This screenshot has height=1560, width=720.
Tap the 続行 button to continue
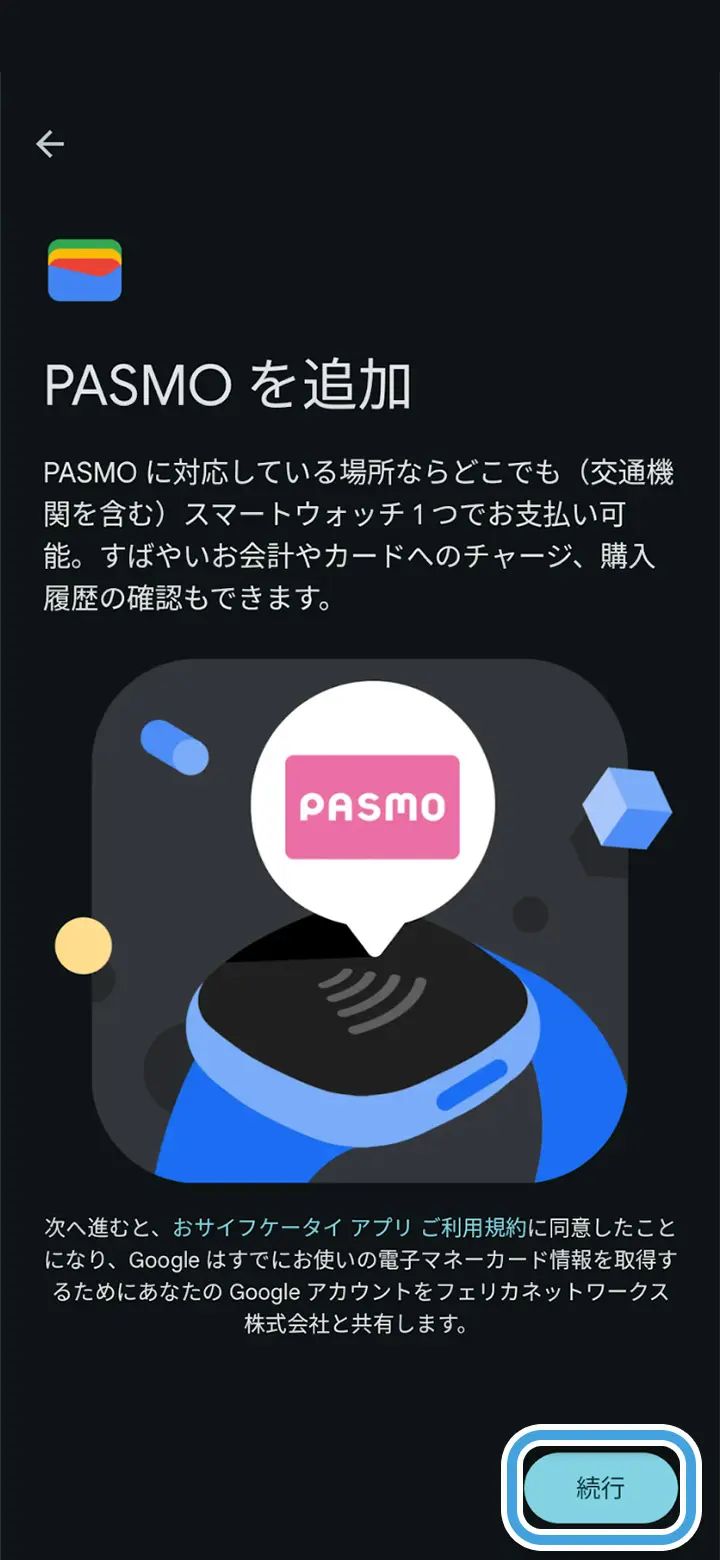coord(601,1487)
